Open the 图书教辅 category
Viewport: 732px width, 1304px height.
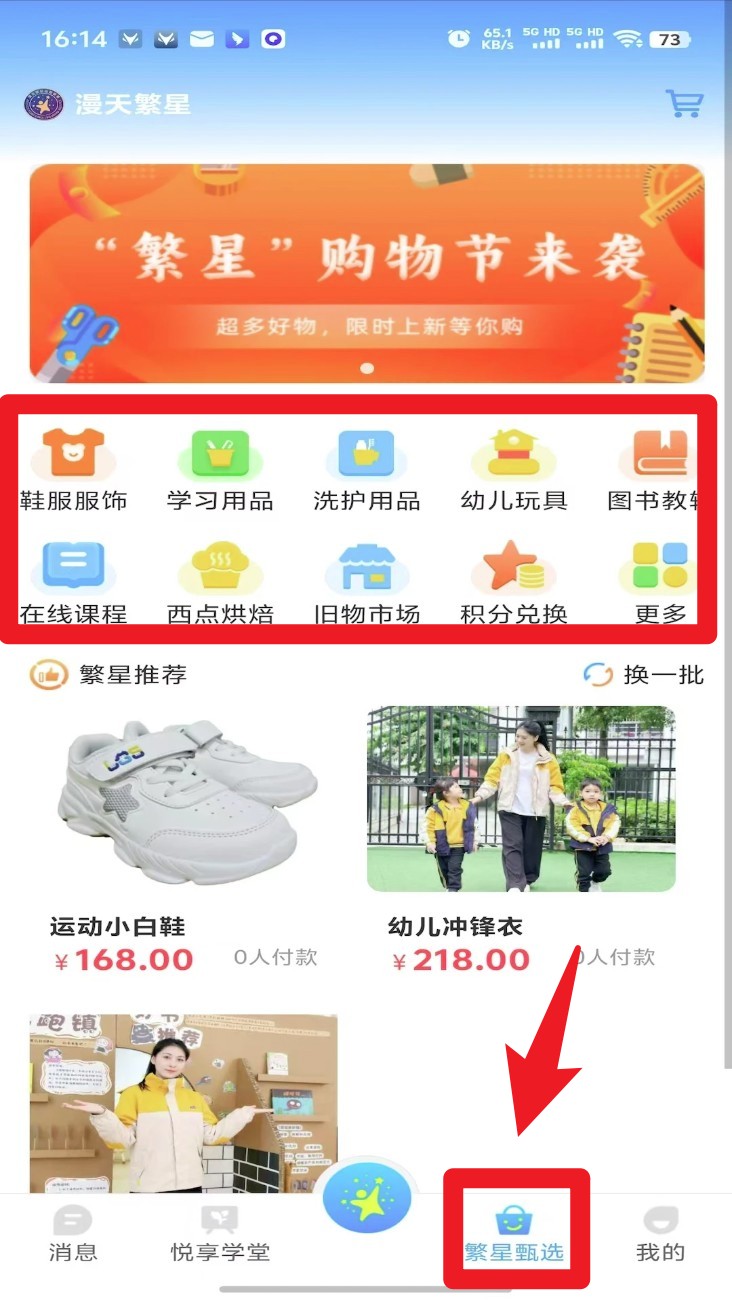point(655,470)
